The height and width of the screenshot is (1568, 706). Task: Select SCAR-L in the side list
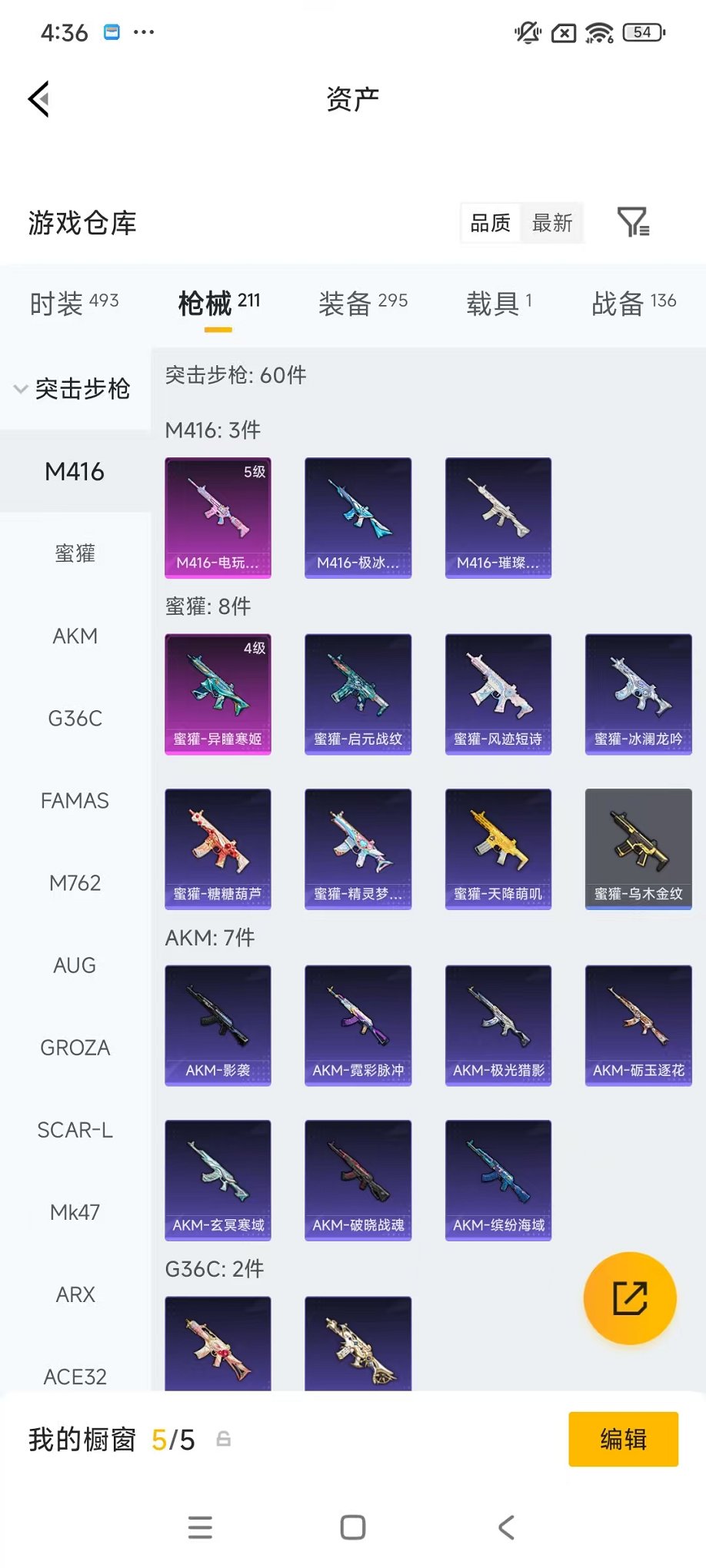coord(75,1130)
